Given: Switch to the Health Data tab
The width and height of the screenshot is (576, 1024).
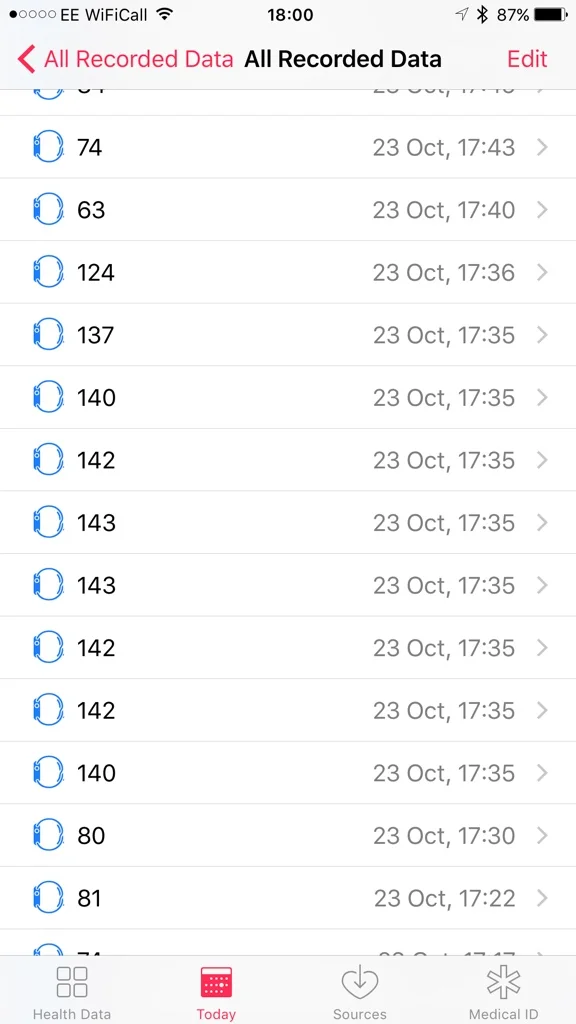Looking at the screenshot, I should pyautogui.click(x=72, y=991).
